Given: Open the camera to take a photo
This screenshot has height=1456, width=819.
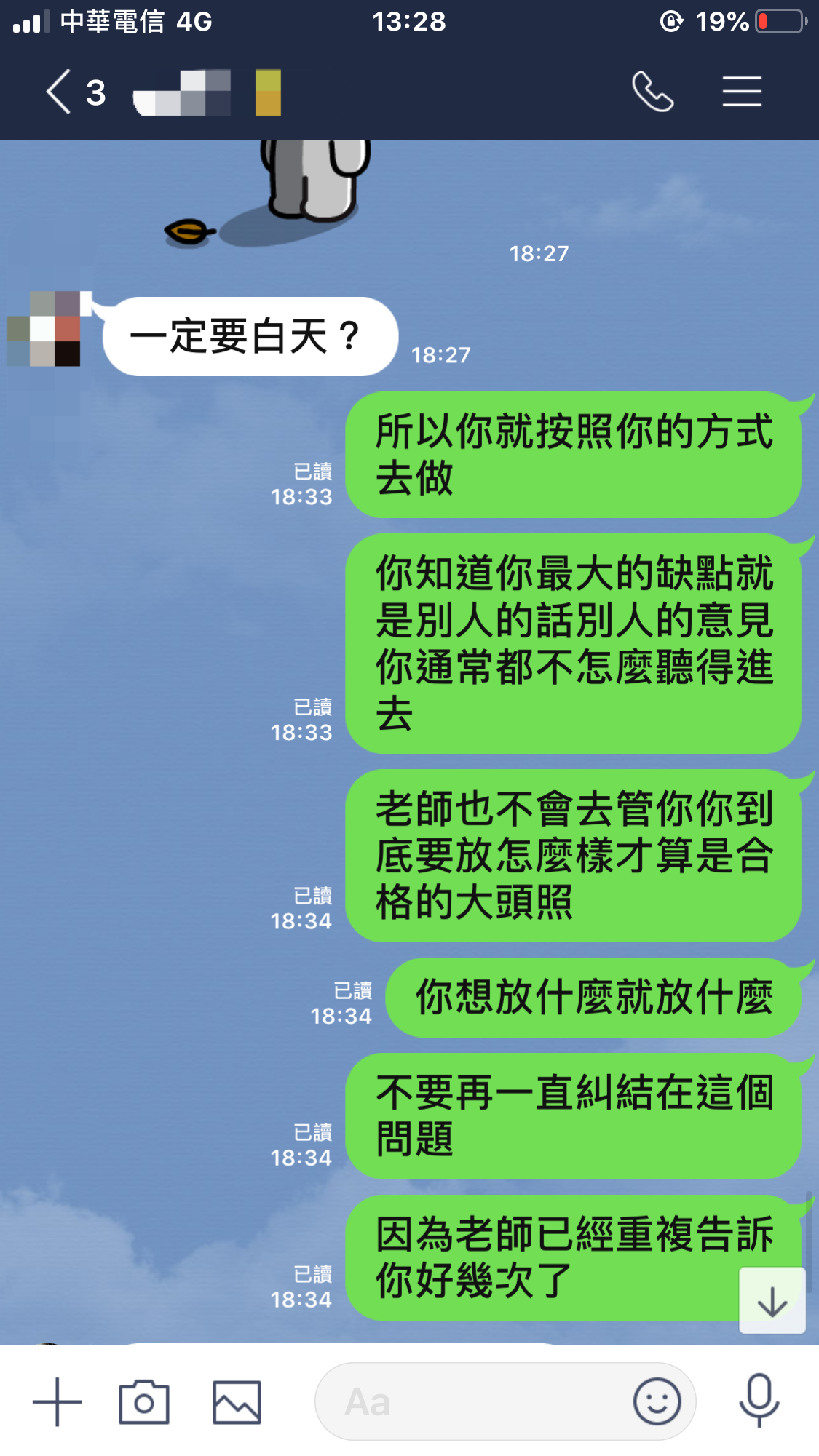Looking at the screenshot, I should pyautogui.click(x=144, y=1401).
